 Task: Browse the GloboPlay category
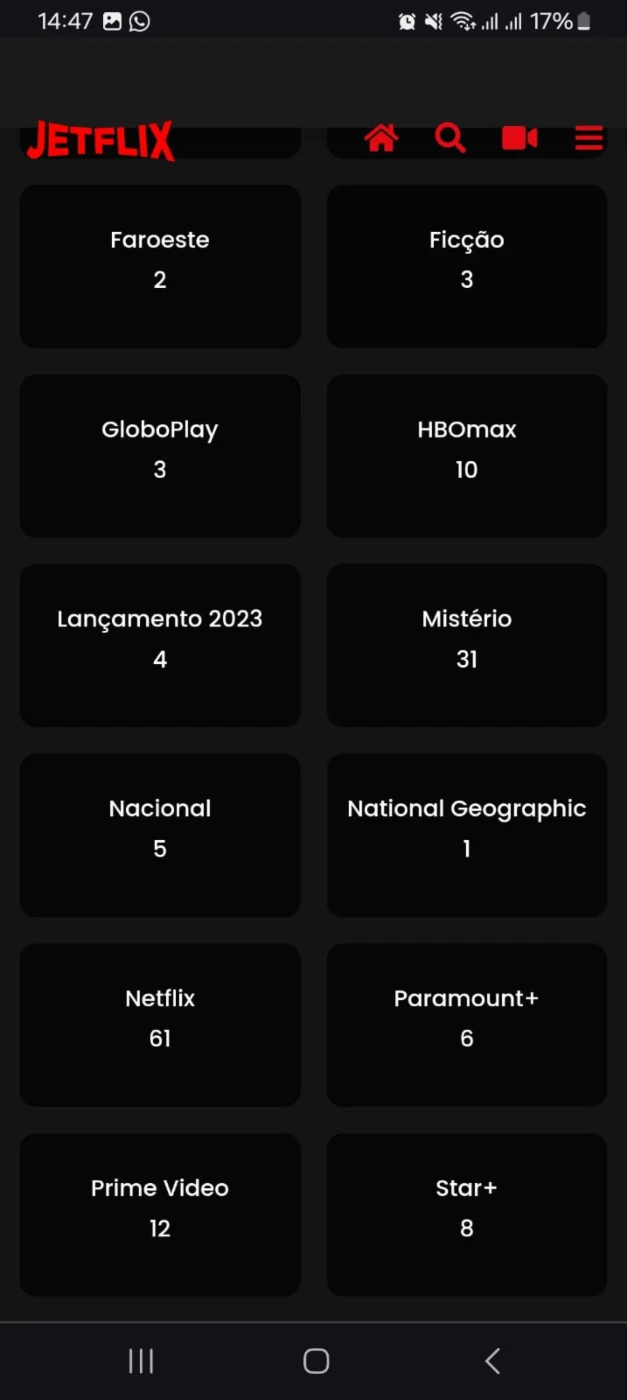click(x=160, y=456)
